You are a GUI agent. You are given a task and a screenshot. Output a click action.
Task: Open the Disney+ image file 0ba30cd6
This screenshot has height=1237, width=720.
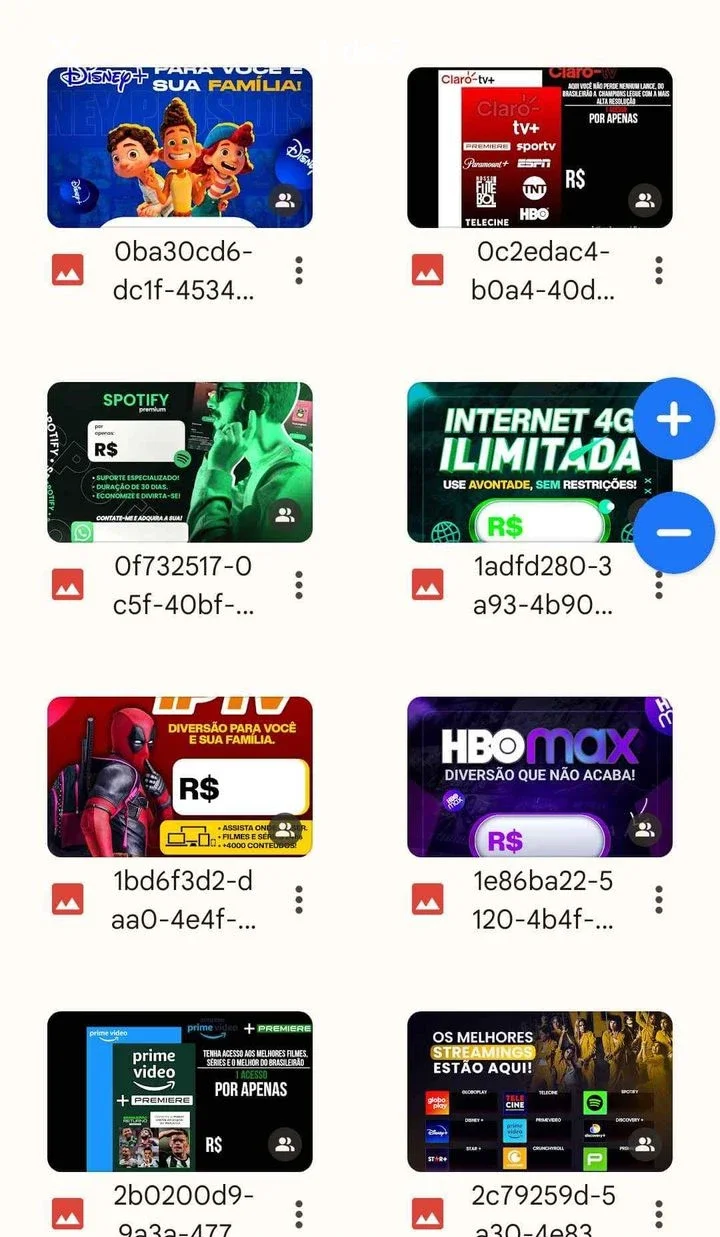pos(180,147)
